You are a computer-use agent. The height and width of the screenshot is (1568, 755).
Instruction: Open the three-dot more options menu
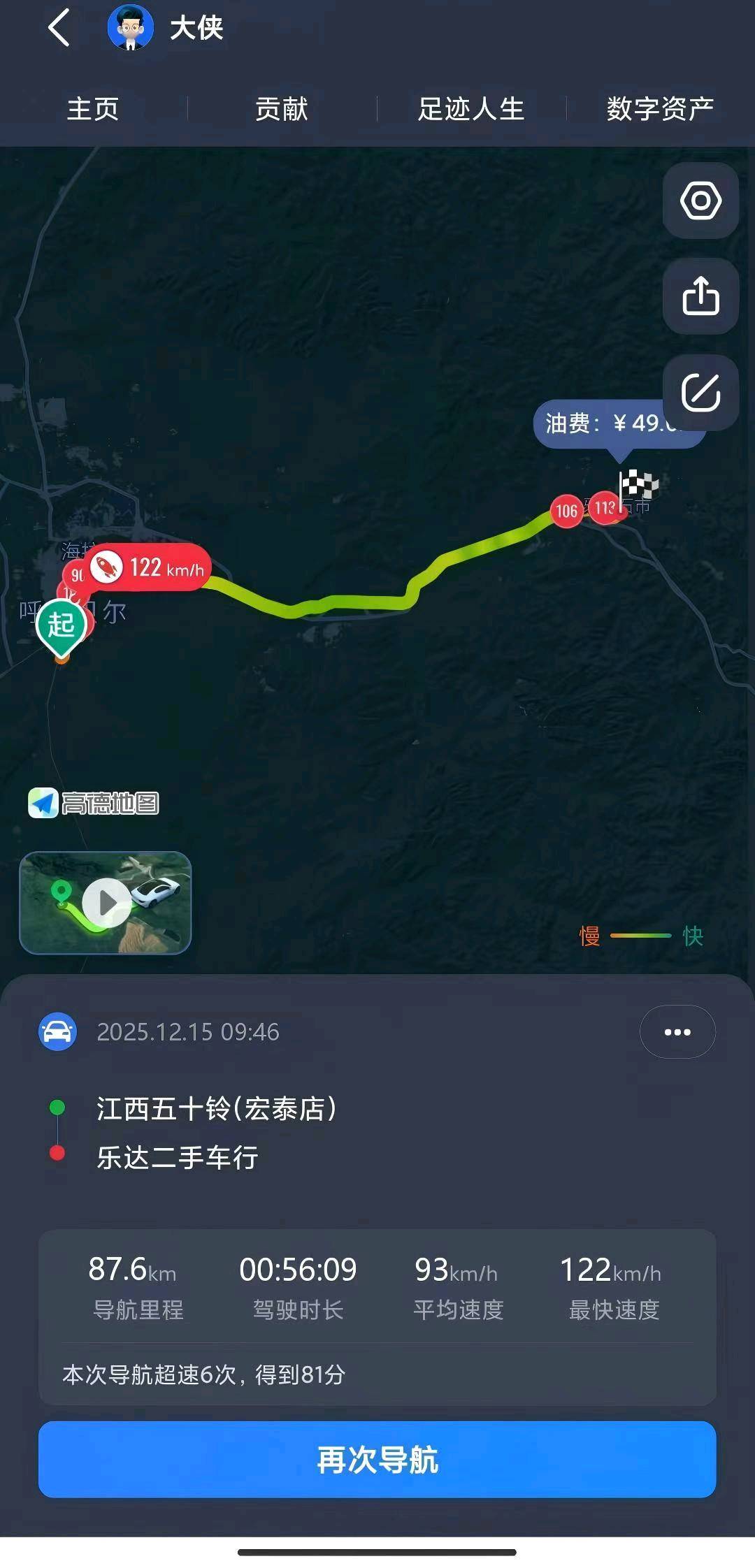677,1032
